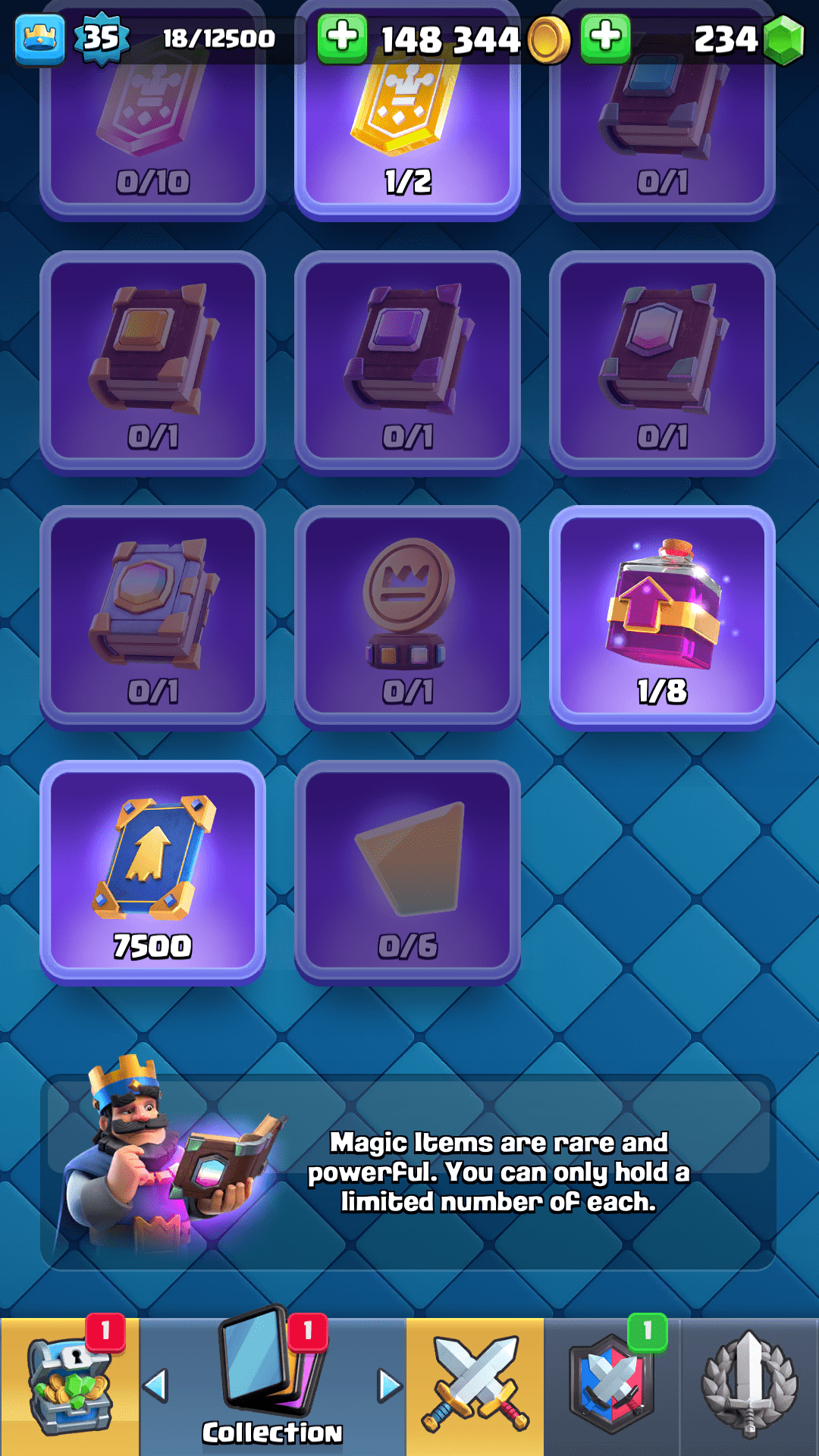Select the orange Book of Cards 0/1

tap(152, 362)
